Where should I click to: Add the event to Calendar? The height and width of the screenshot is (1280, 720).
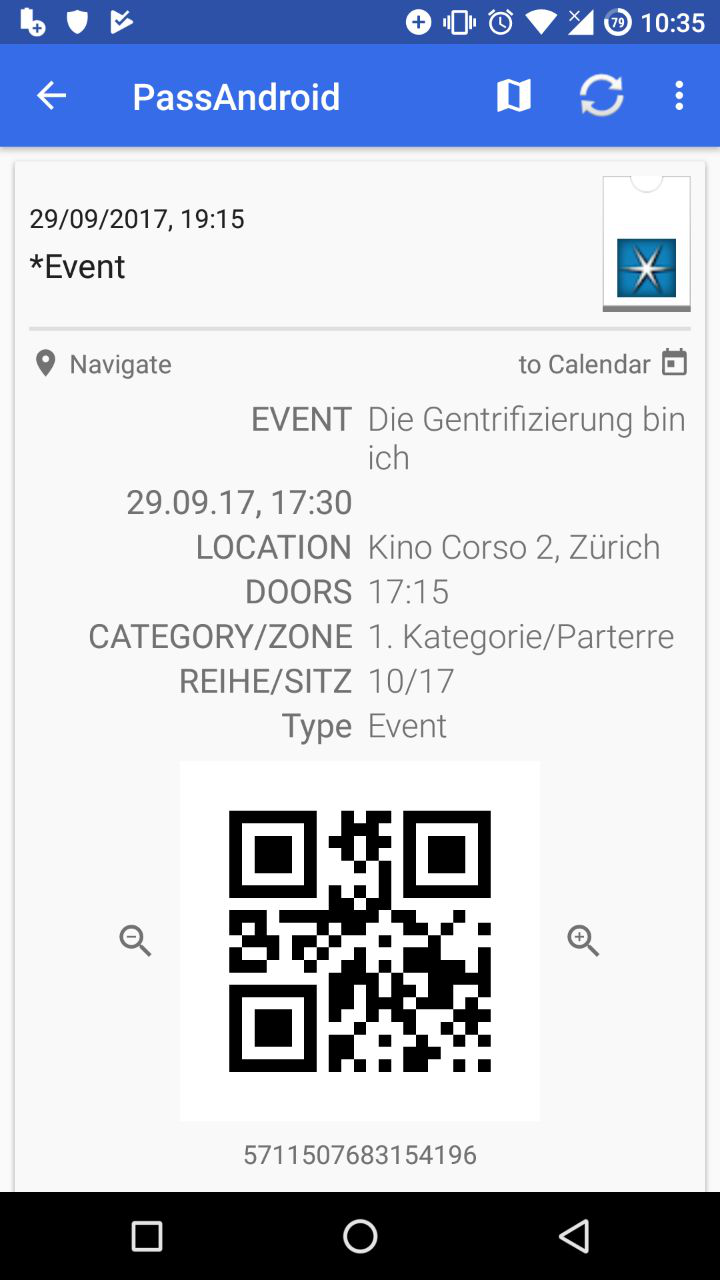[x=602, y=364]
